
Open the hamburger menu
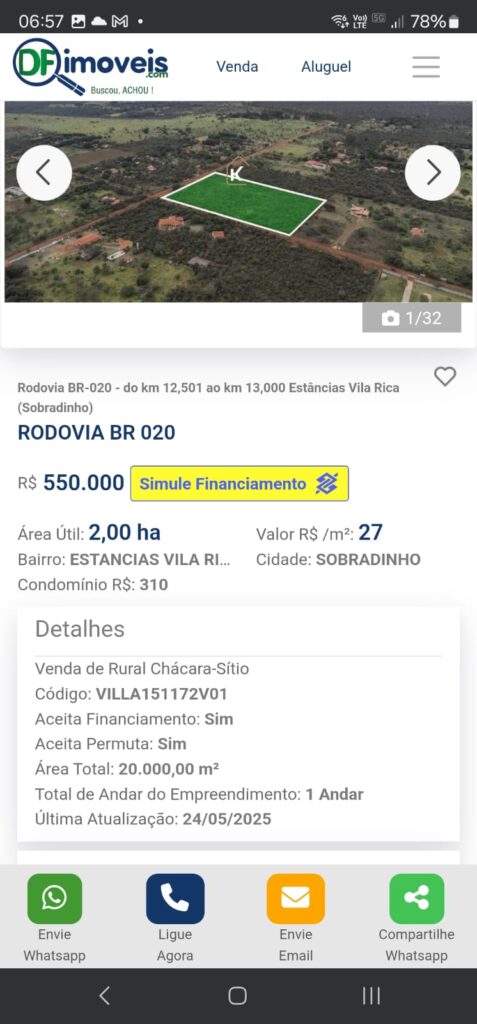click(426, 67)
